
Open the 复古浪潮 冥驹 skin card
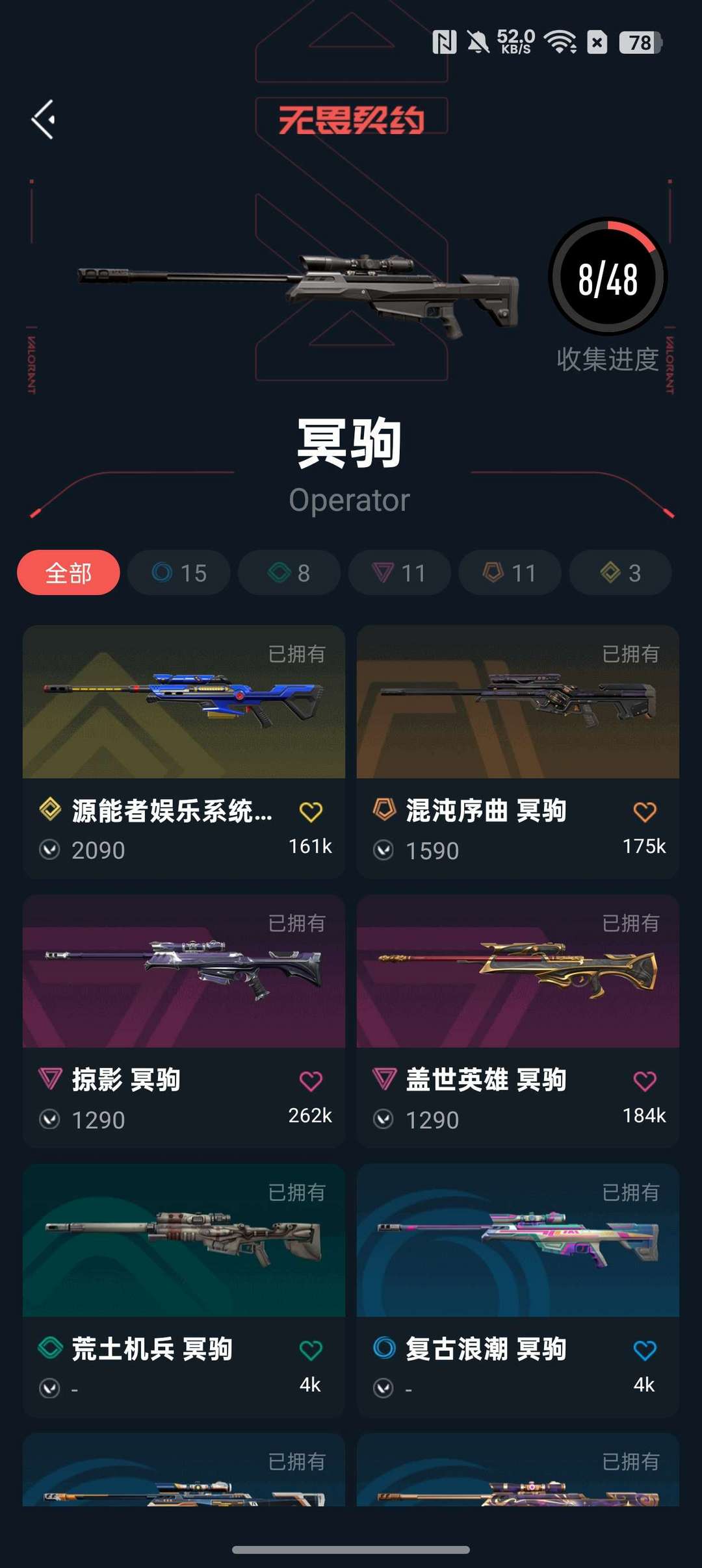tap(518, 1291)
